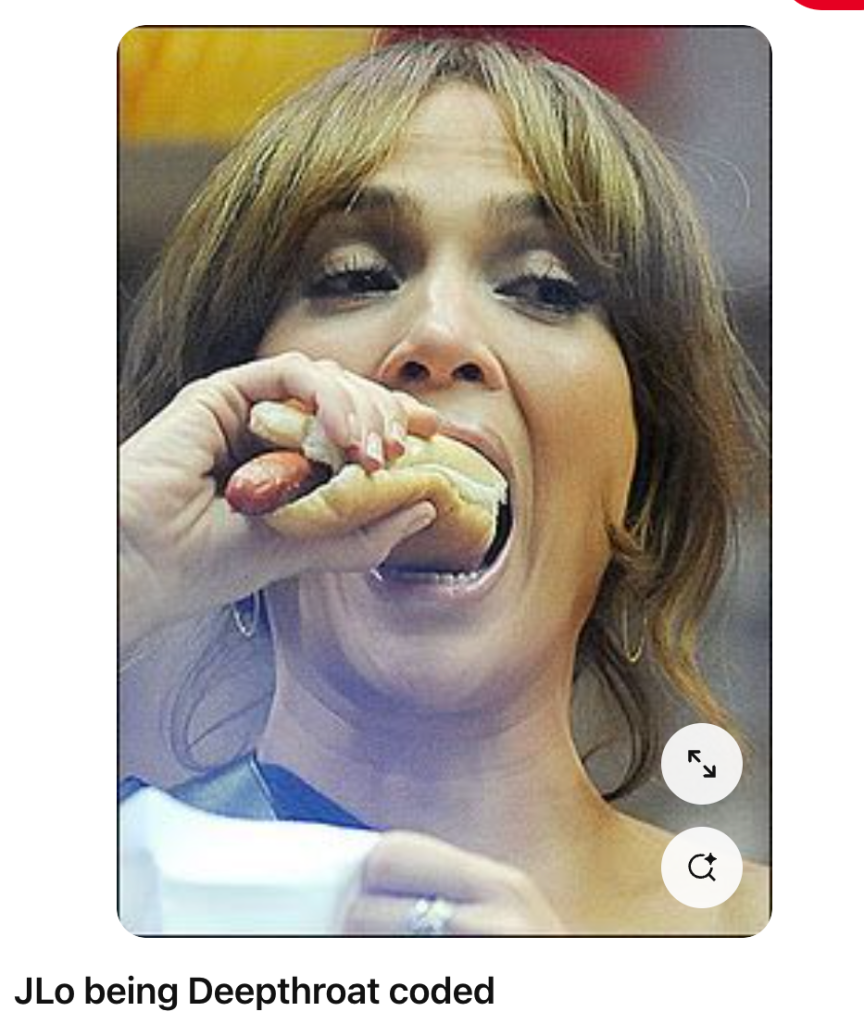Start visual search on this pin
This screenshot has width=864, height=1024.
701,867
